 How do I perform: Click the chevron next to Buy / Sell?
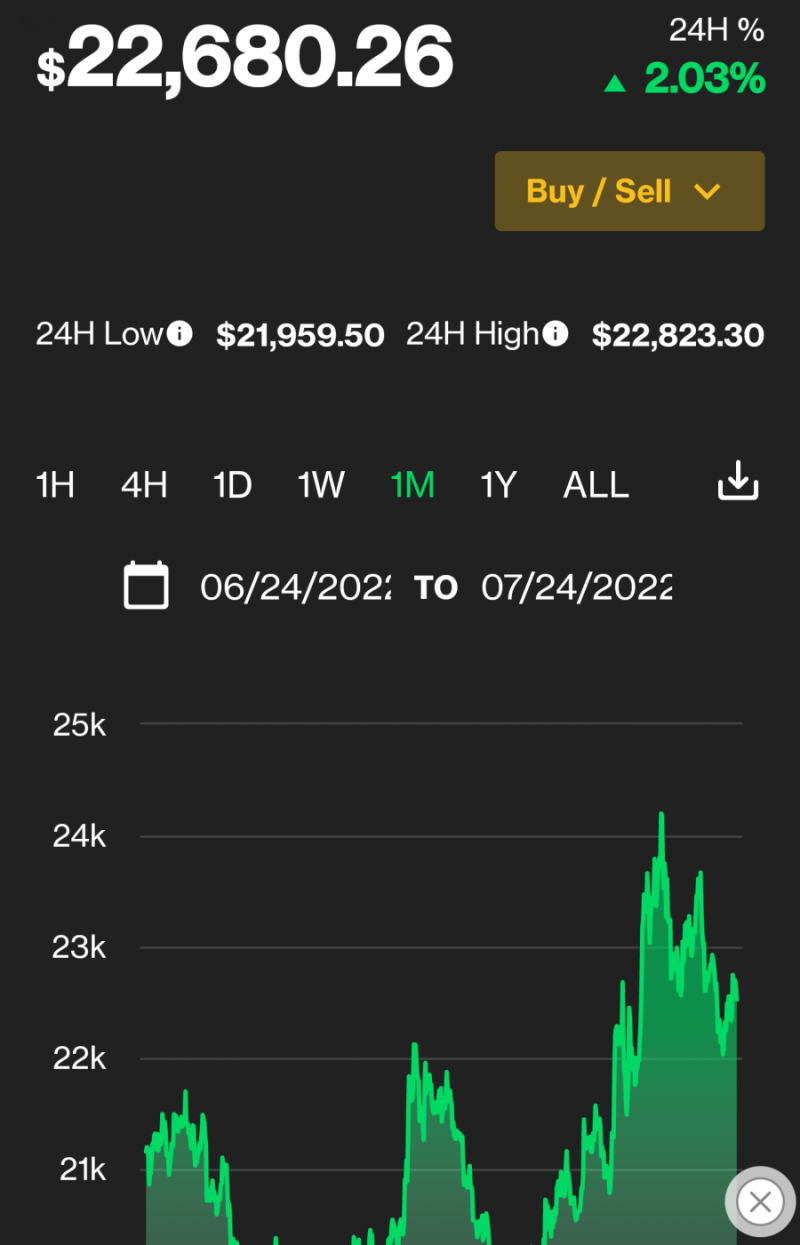[709, 191]
